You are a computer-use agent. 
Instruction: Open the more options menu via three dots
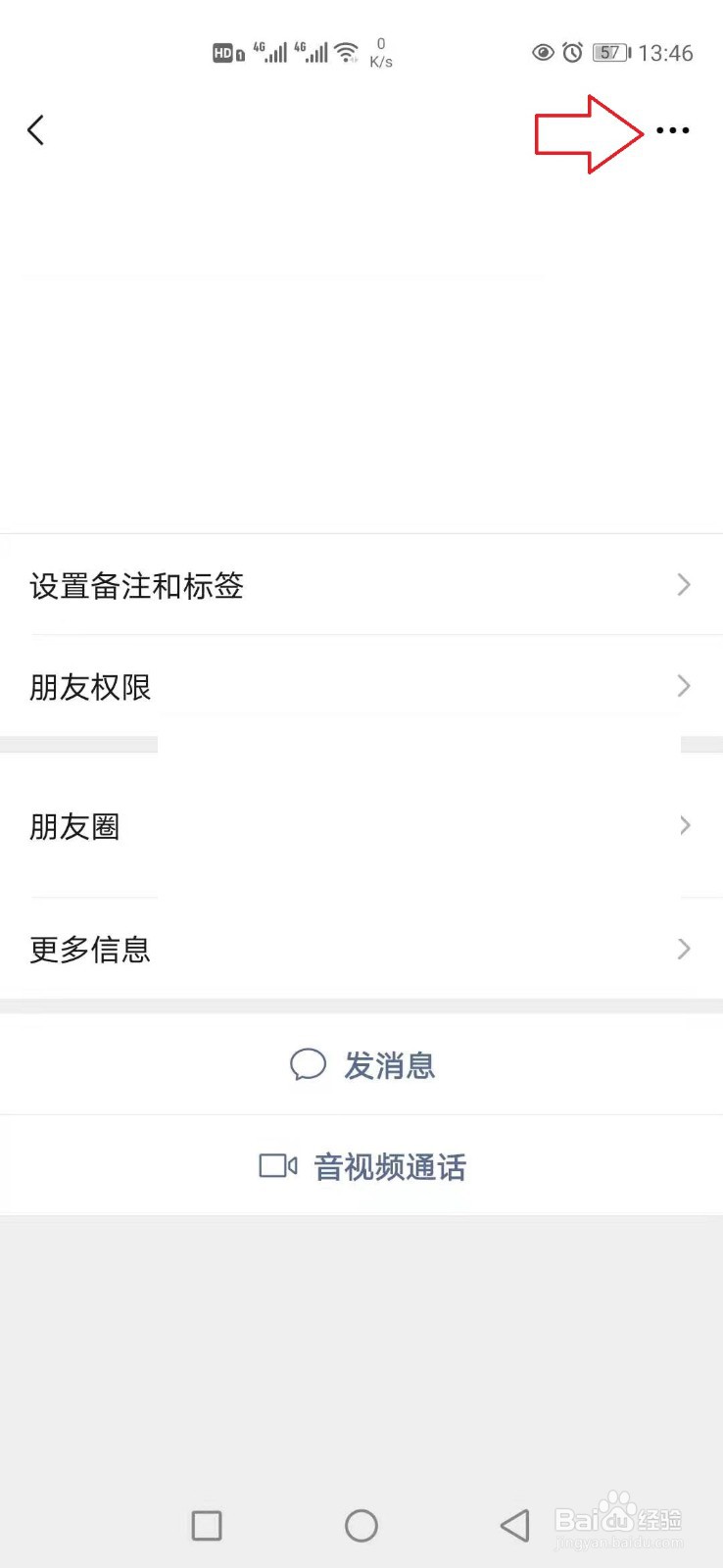(672, 128)
